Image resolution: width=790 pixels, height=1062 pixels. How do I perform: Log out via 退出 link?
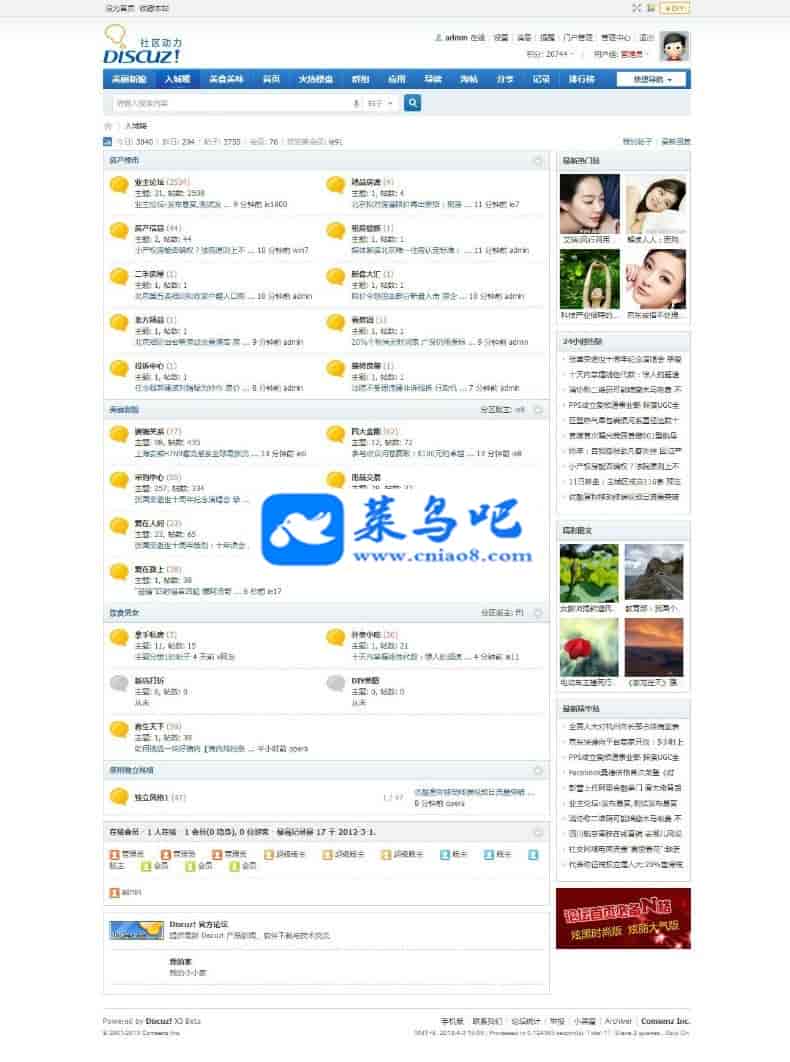pyautogui.click(x=646, y=38)
